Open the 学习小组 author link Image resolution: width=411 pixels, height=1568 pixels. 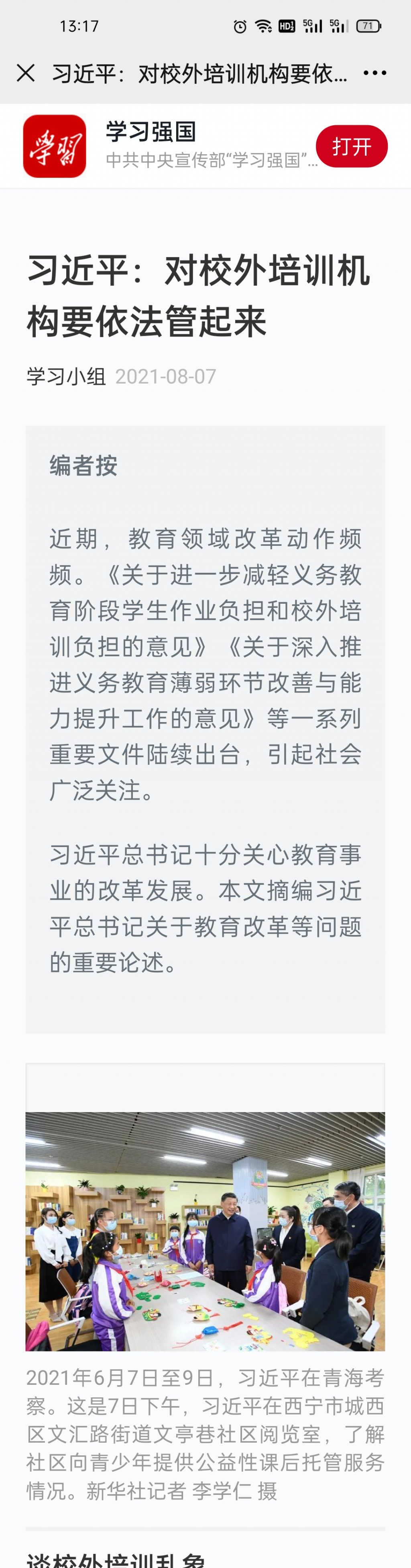click(x=66, y=376)
